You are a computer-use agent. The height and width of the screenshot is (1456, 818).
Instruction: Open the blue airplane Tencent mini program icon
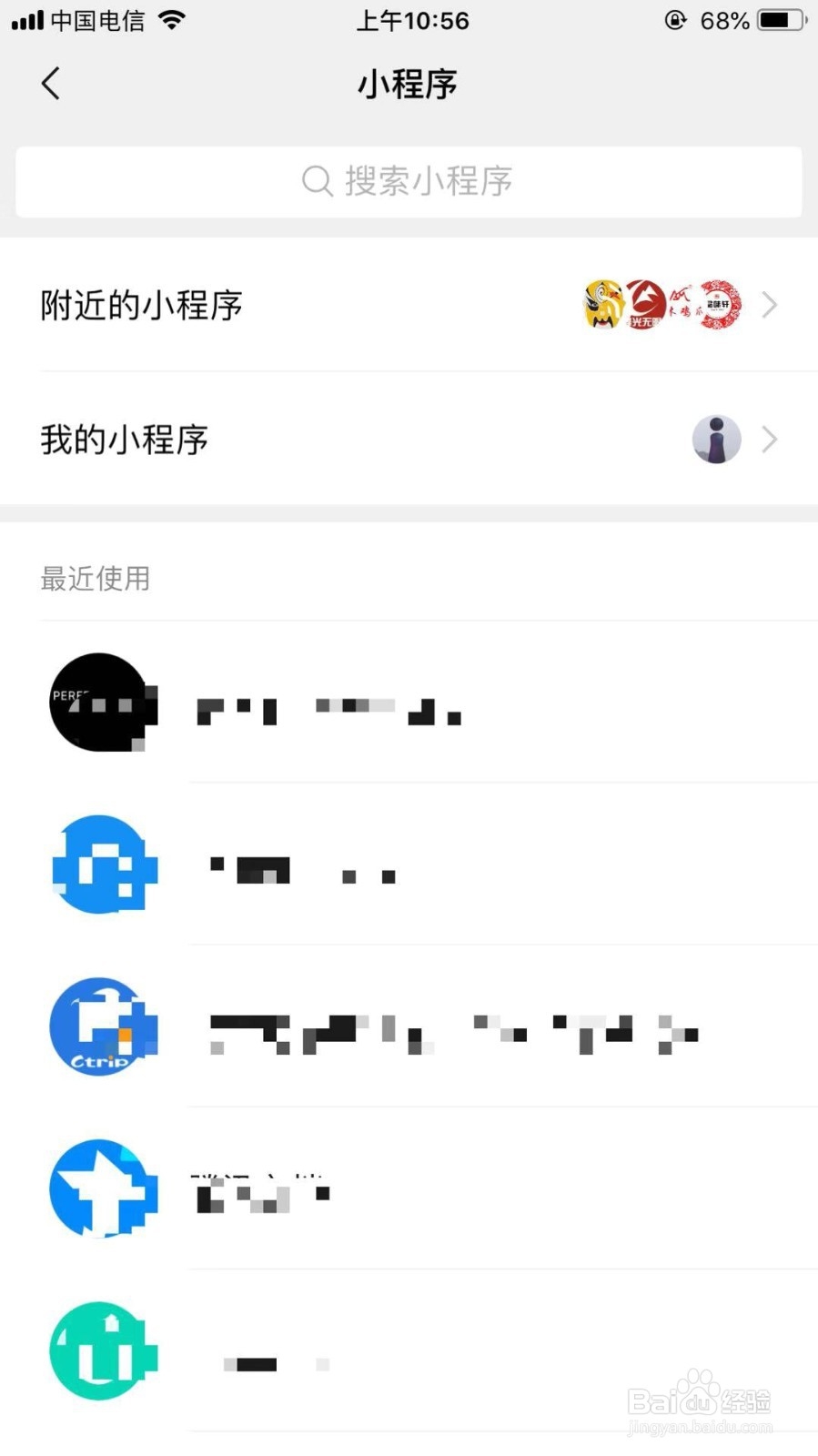(x=103, y=1188)
